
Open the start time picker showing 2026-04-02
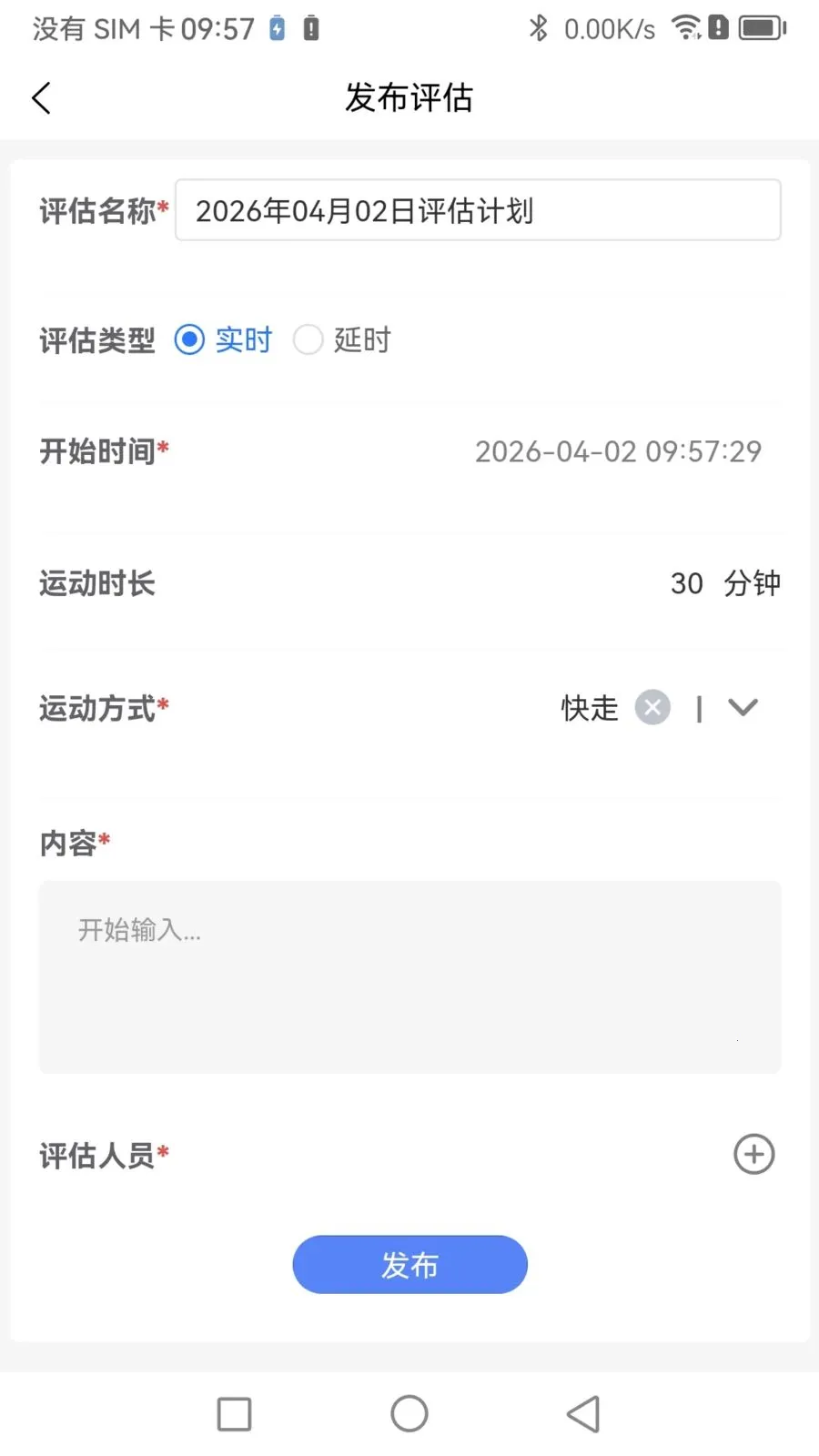point(619,451)
